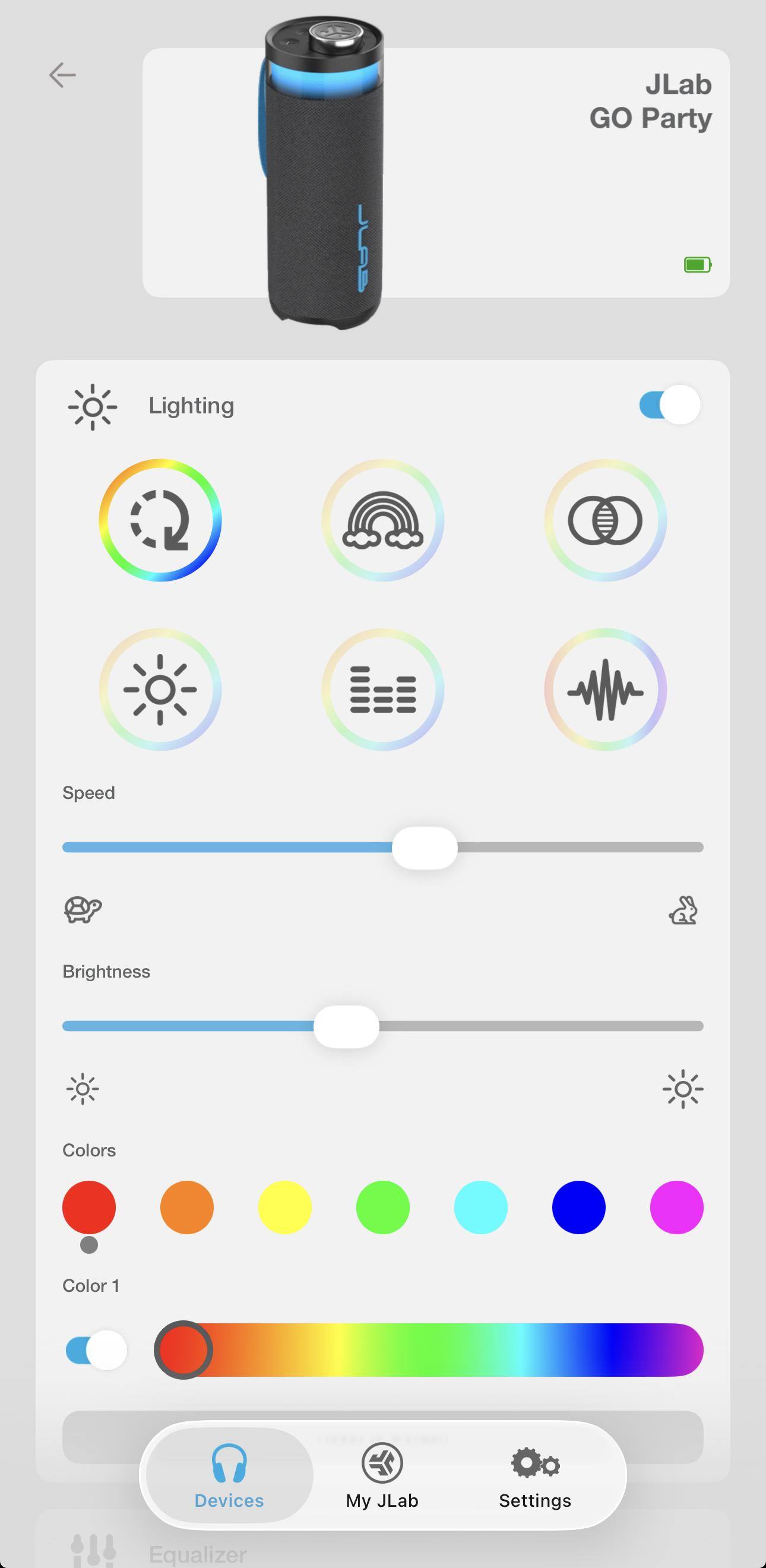Choose the equalizer bars lighting mode

coord(382,690)
